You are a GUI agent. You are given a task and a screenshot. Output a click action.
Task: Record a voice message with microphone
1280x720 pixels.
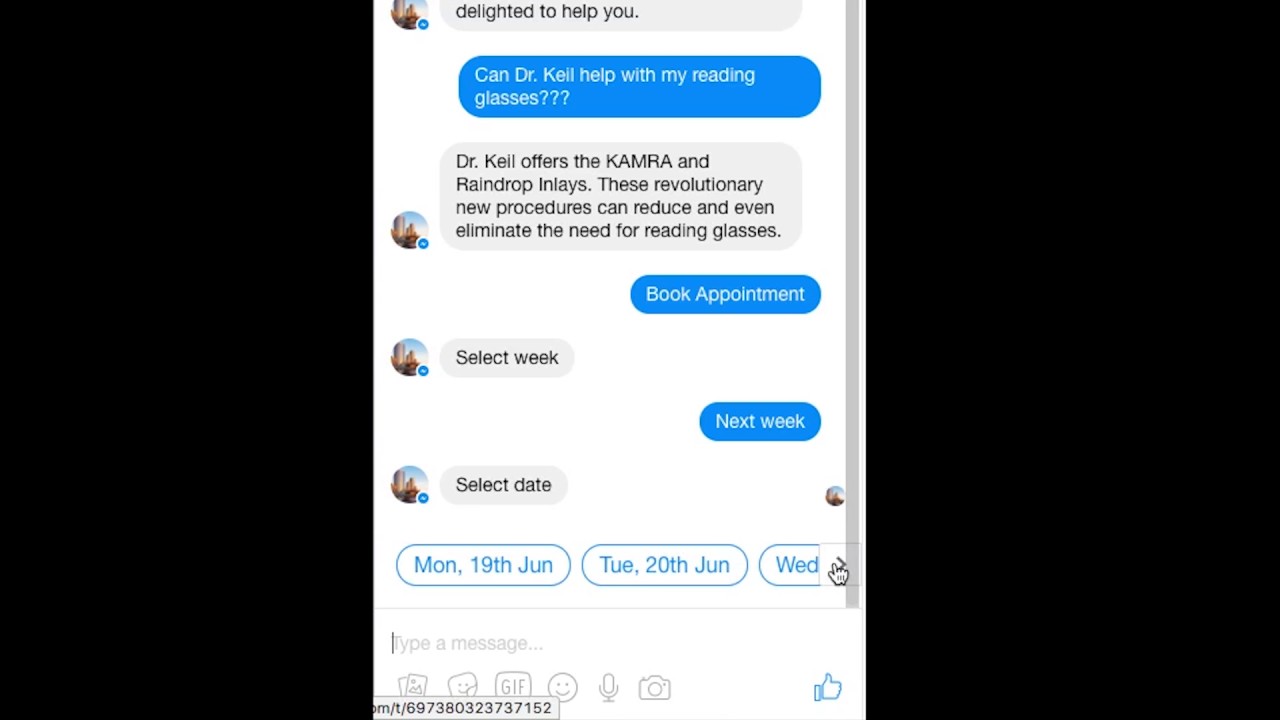click(608, 687)
